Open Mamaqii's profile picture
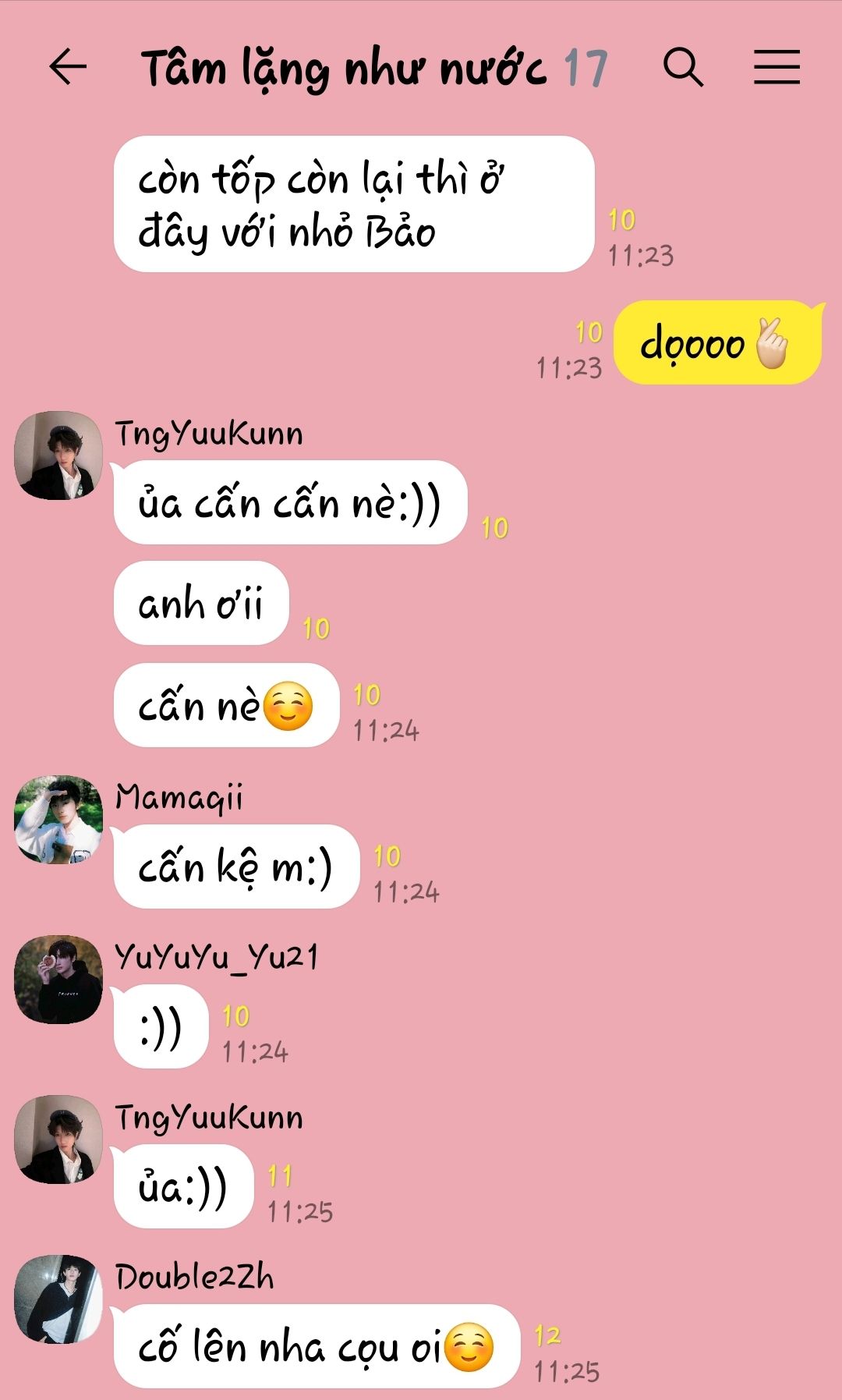This screenshot has width=842, height=1400. pos(58,820)
